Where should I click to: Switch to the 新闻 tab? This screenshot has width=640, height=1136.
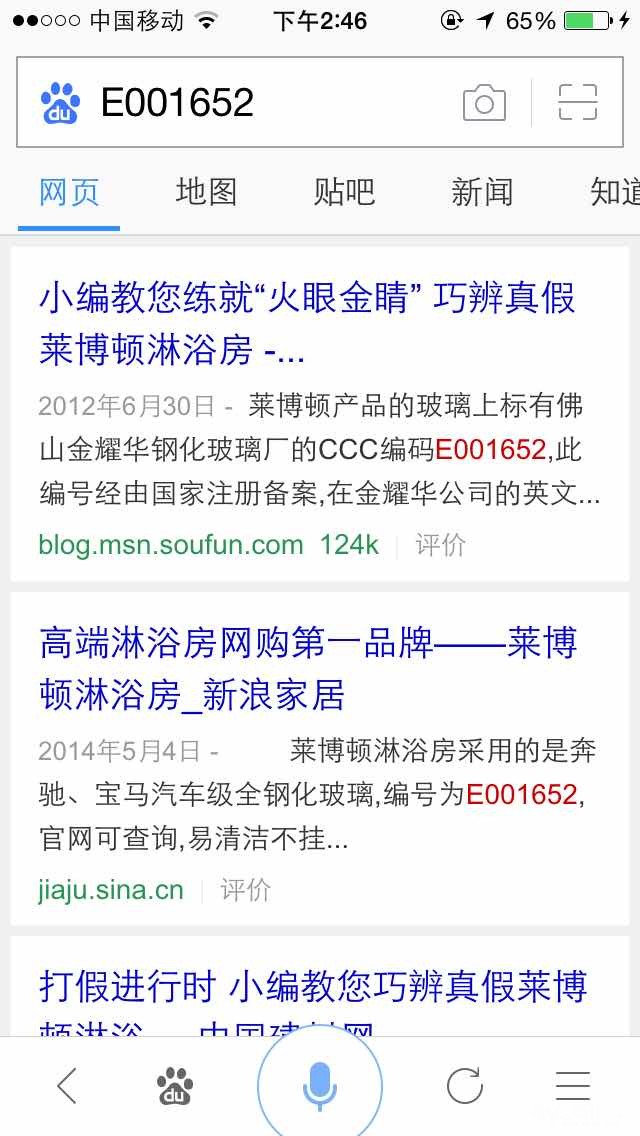coord(482,192)
